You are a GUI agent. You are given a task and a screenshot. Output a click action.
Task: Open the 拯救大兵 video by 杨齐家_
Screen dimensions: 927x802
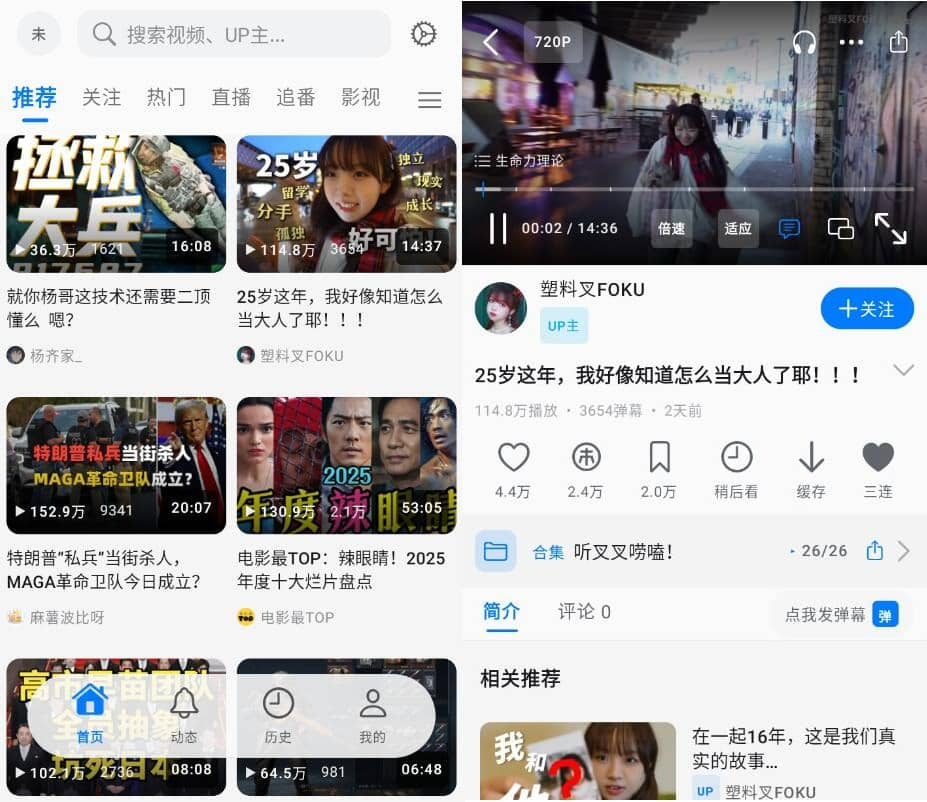click(116, 204)
